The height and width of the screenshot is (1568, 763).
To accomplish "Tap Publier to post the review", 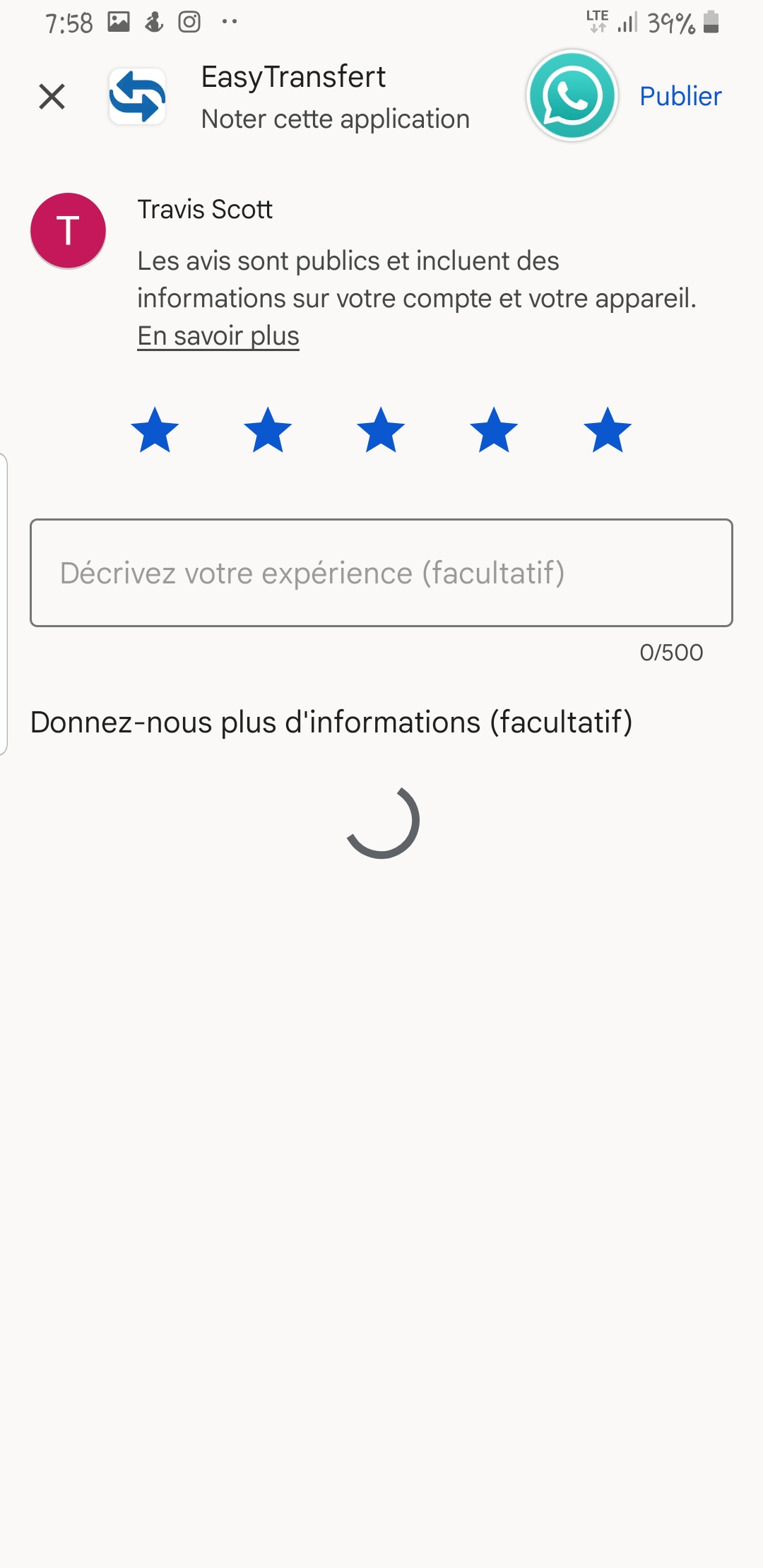I will tap(680, 96).
